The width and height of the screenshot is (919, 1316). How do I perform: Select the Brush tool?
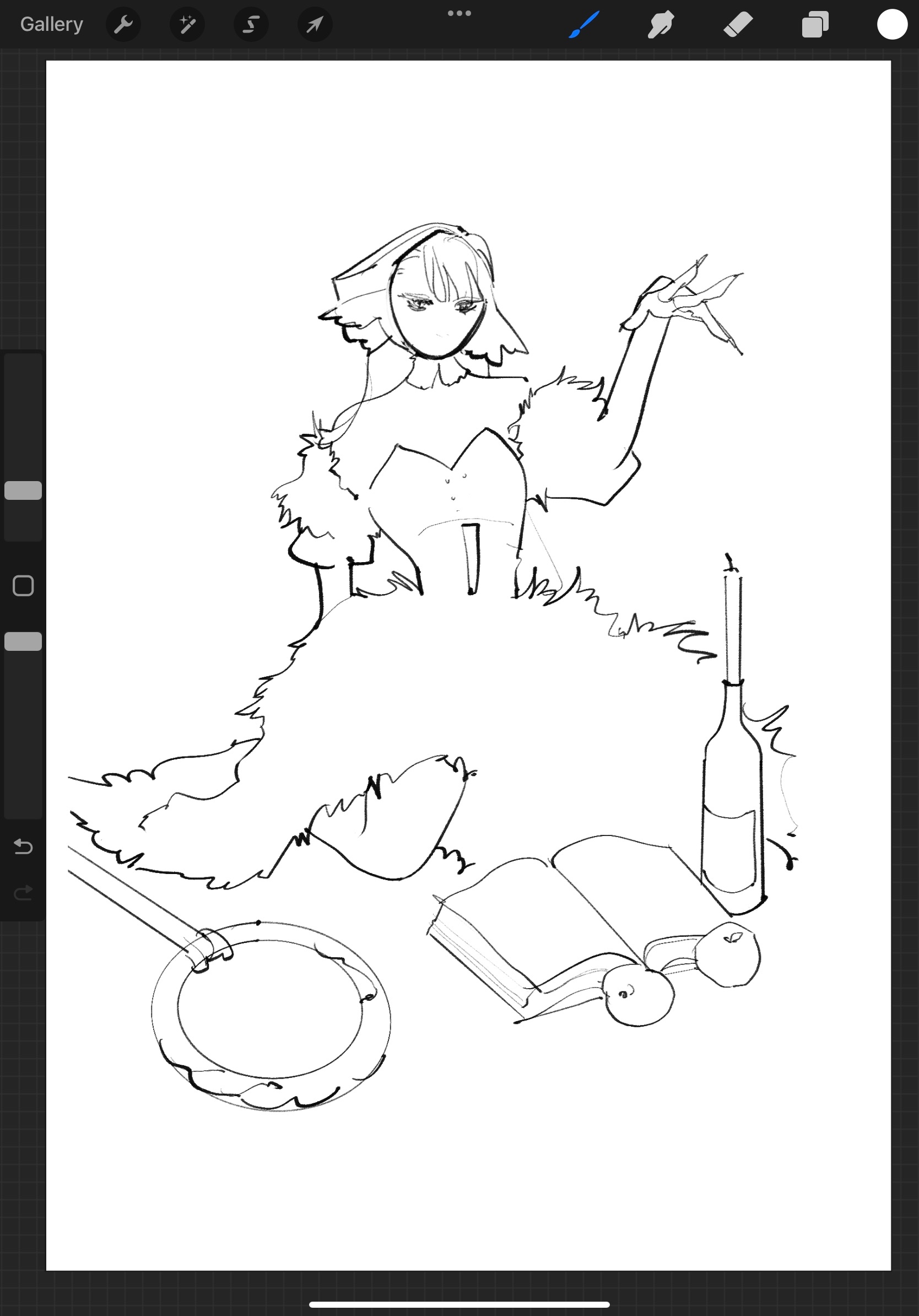[584, 25]
